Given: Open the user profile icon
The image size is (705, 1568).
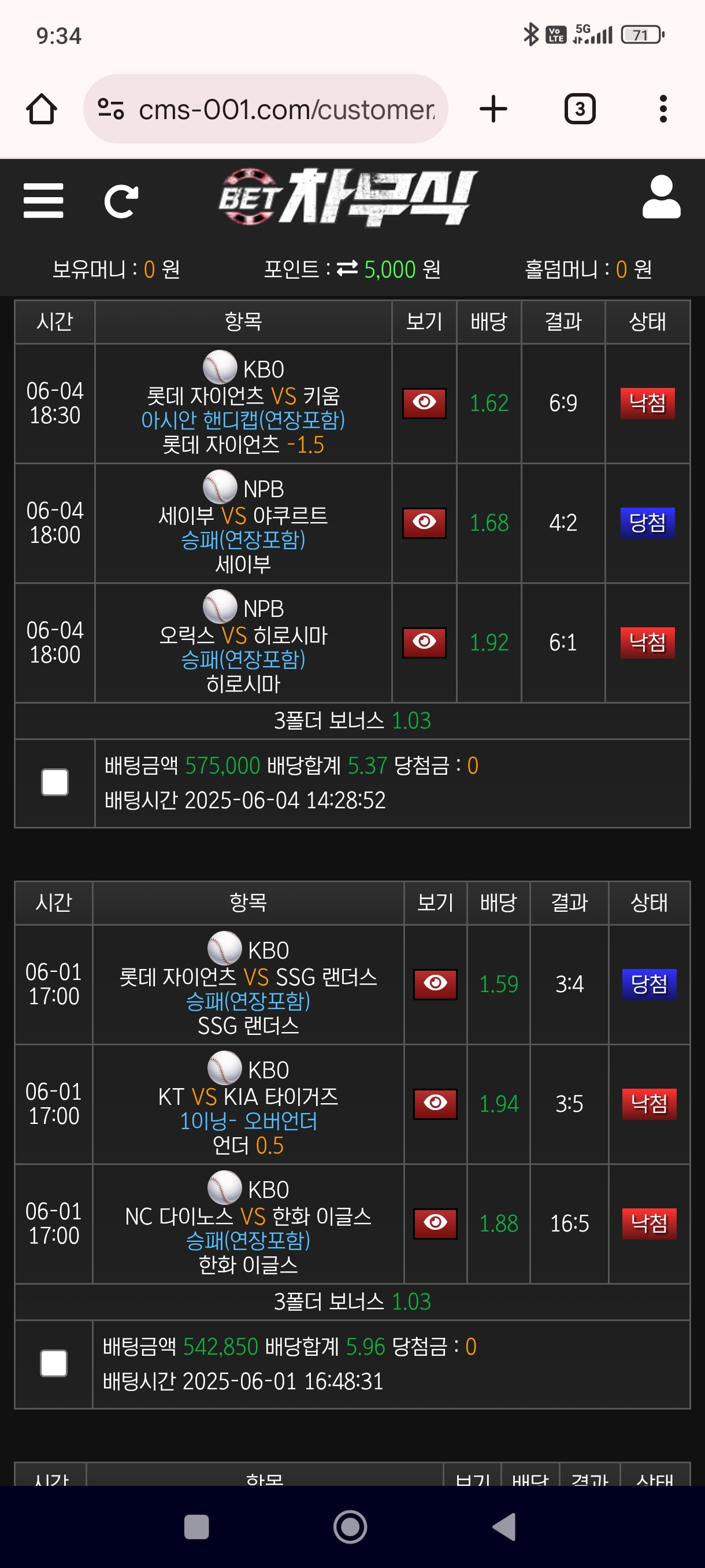Looking at the screenshot, I should 661,197.
